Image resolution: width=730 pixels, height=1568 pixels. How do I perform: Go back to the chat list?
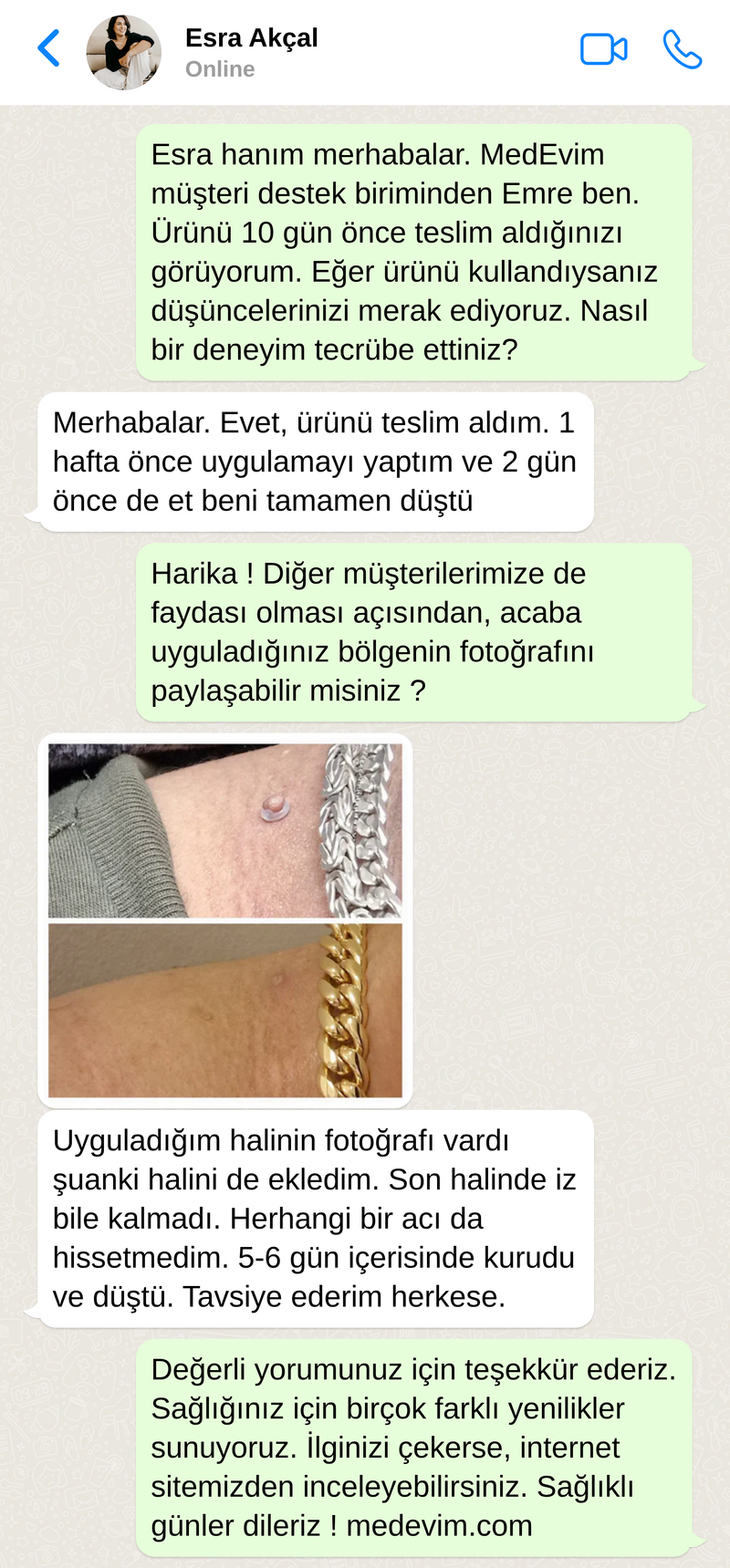pyautogui.click(x=49, y=49)
